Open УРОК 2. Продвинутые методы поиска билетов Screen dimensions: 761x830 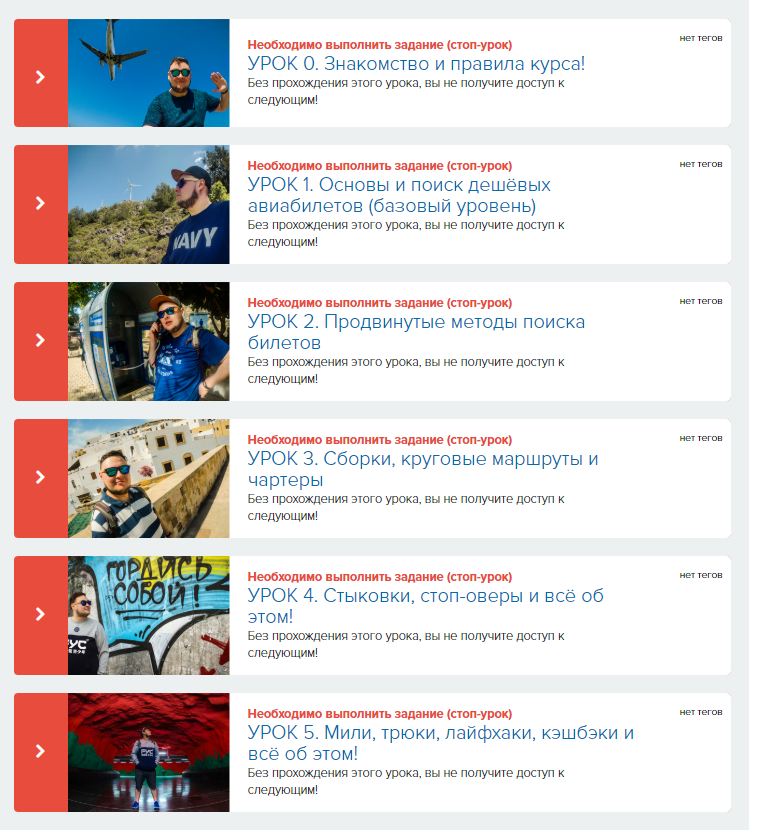click(415, 332)
